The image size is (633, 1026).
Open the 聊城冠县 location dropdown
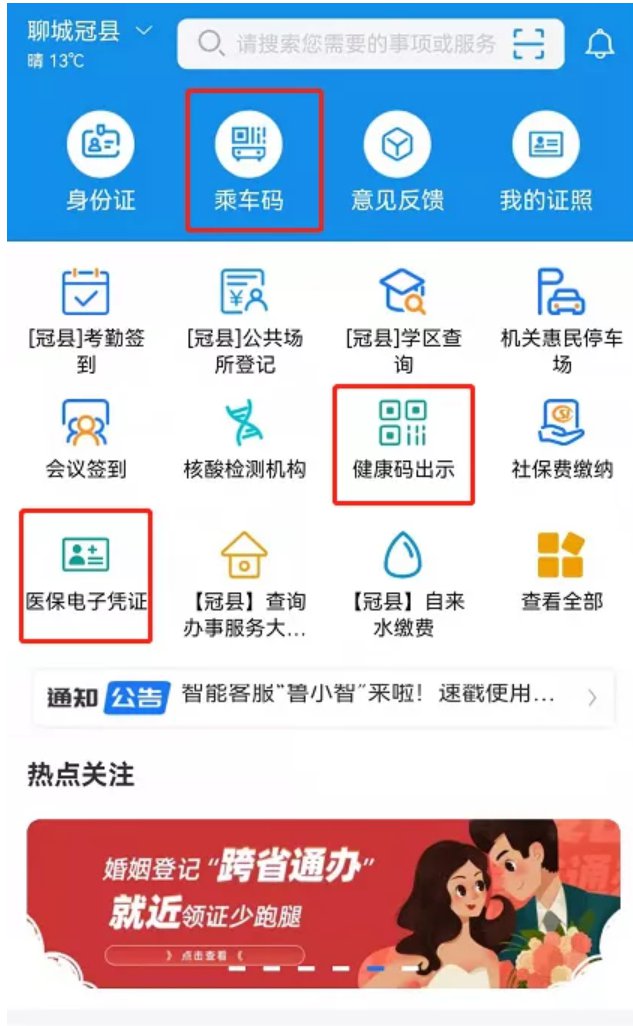(x=90, y=32)
